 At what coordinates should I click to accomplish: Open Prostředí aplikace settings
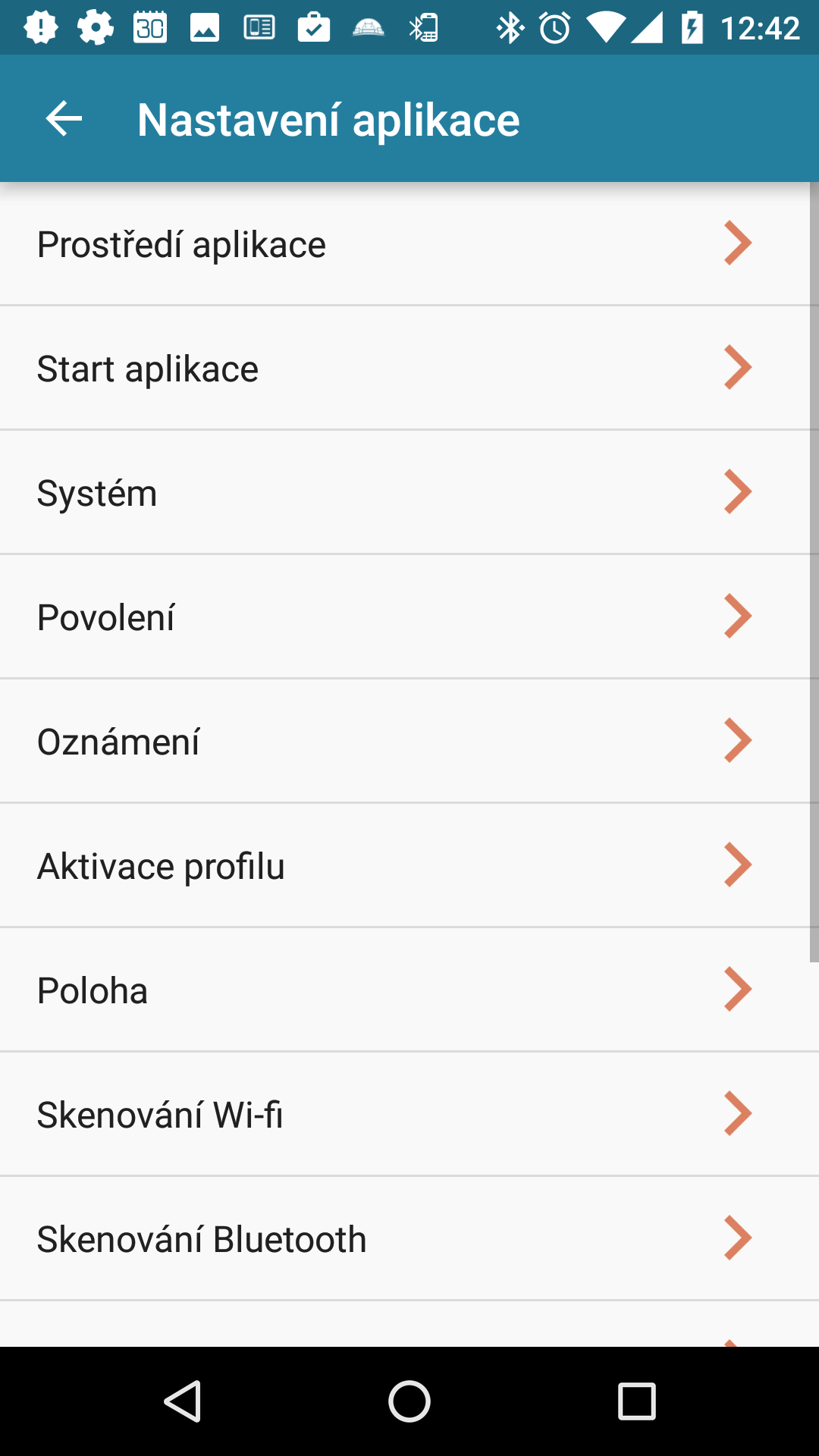[x=405, y=244]
